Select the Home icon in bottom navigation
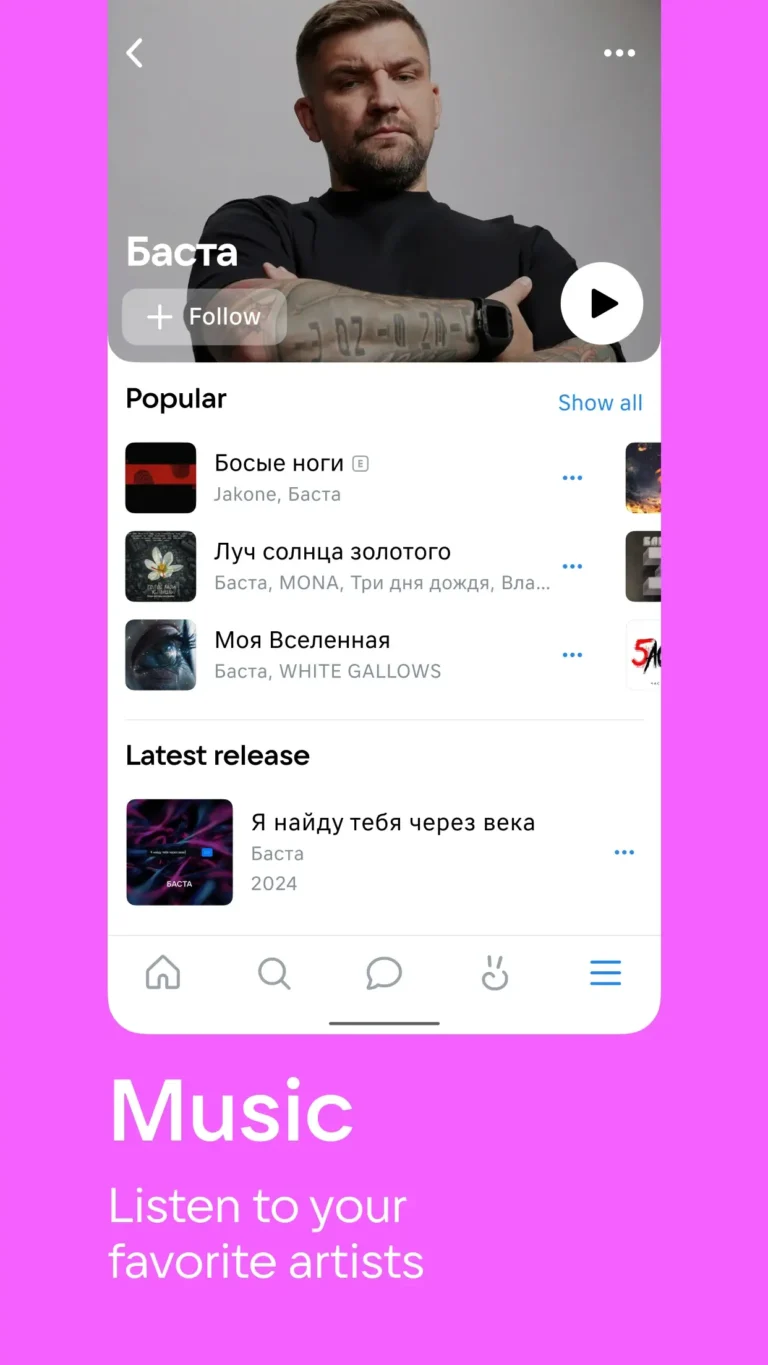Viewport: 768px width, 1365px height. [x=162, y=972]
